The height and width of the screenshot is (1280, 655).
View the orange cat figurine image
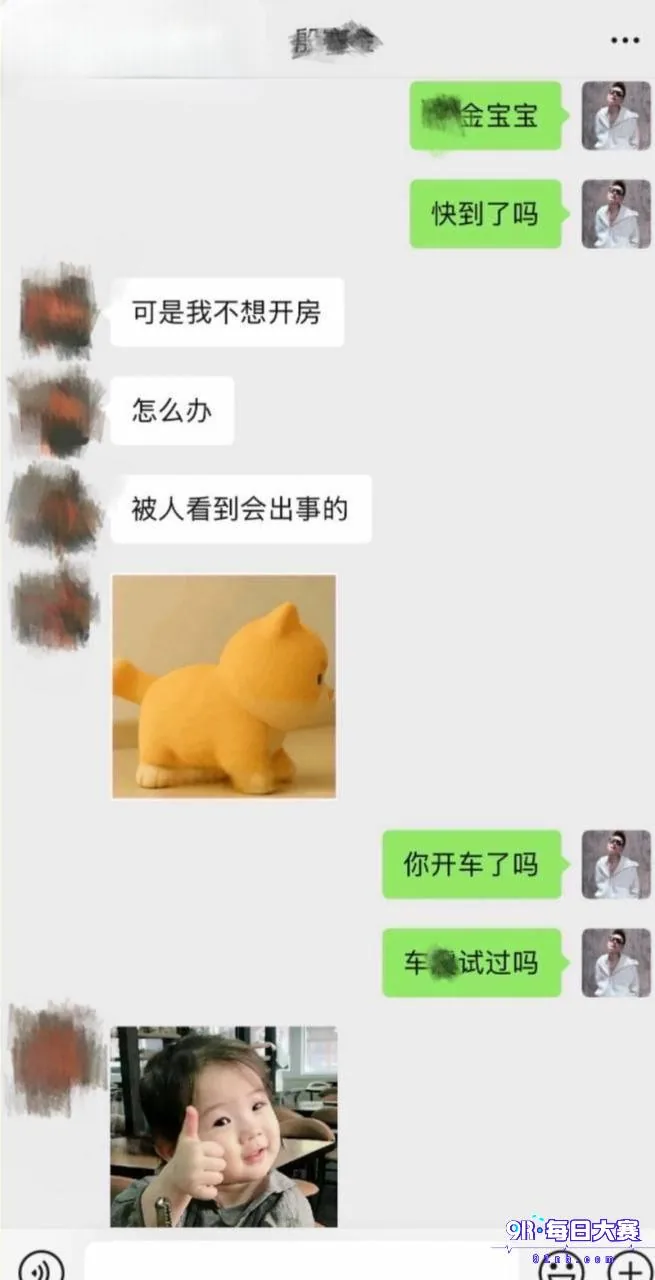click(224, 686)
